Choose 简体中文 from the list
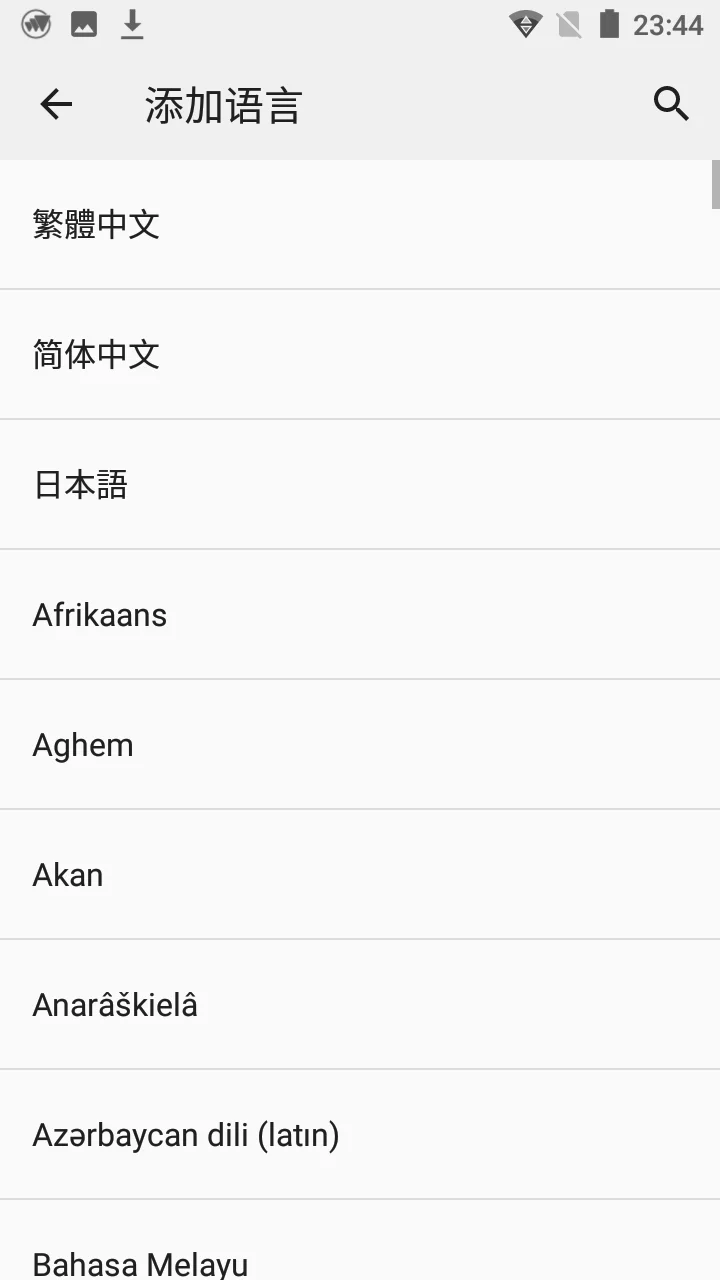Image resolution: width=720 pixels, height=1280 pixels. (360, 355)
